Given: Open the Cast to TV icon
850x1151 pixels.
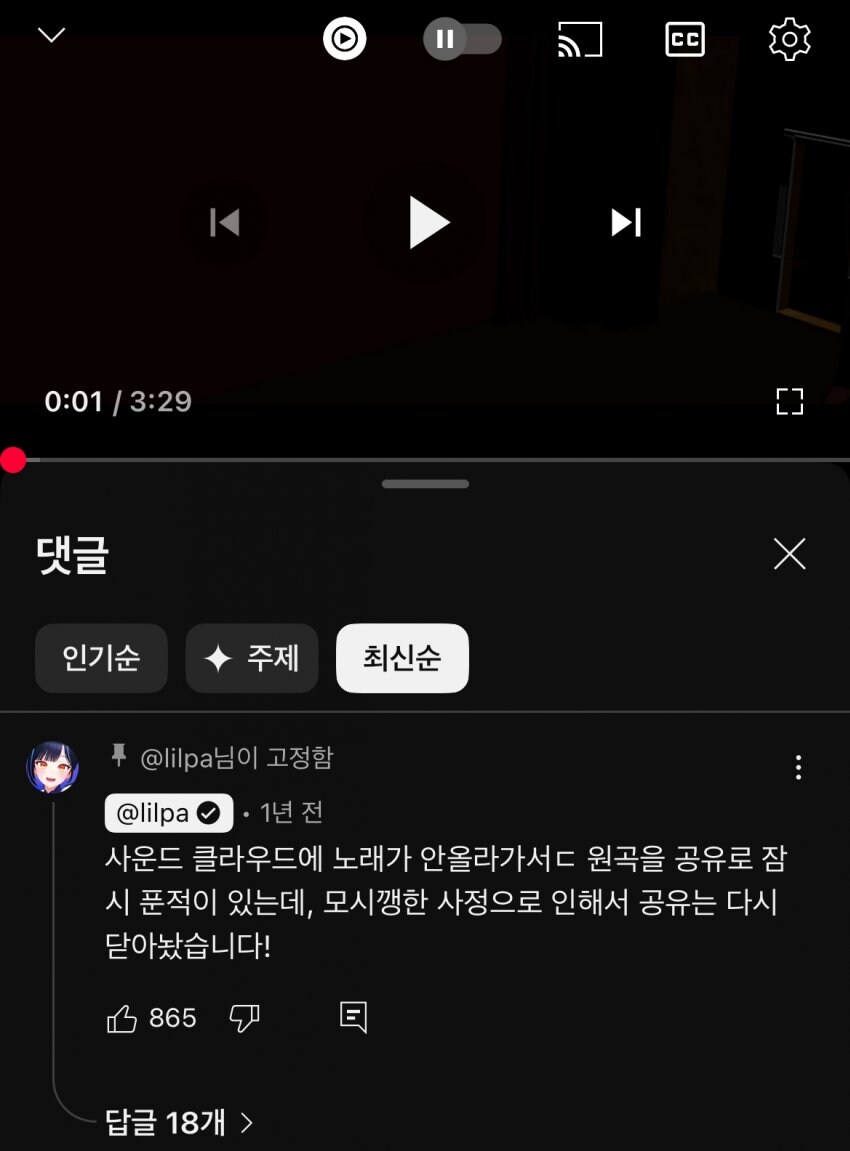Looking at the screenshot, I should click(580, 38).
